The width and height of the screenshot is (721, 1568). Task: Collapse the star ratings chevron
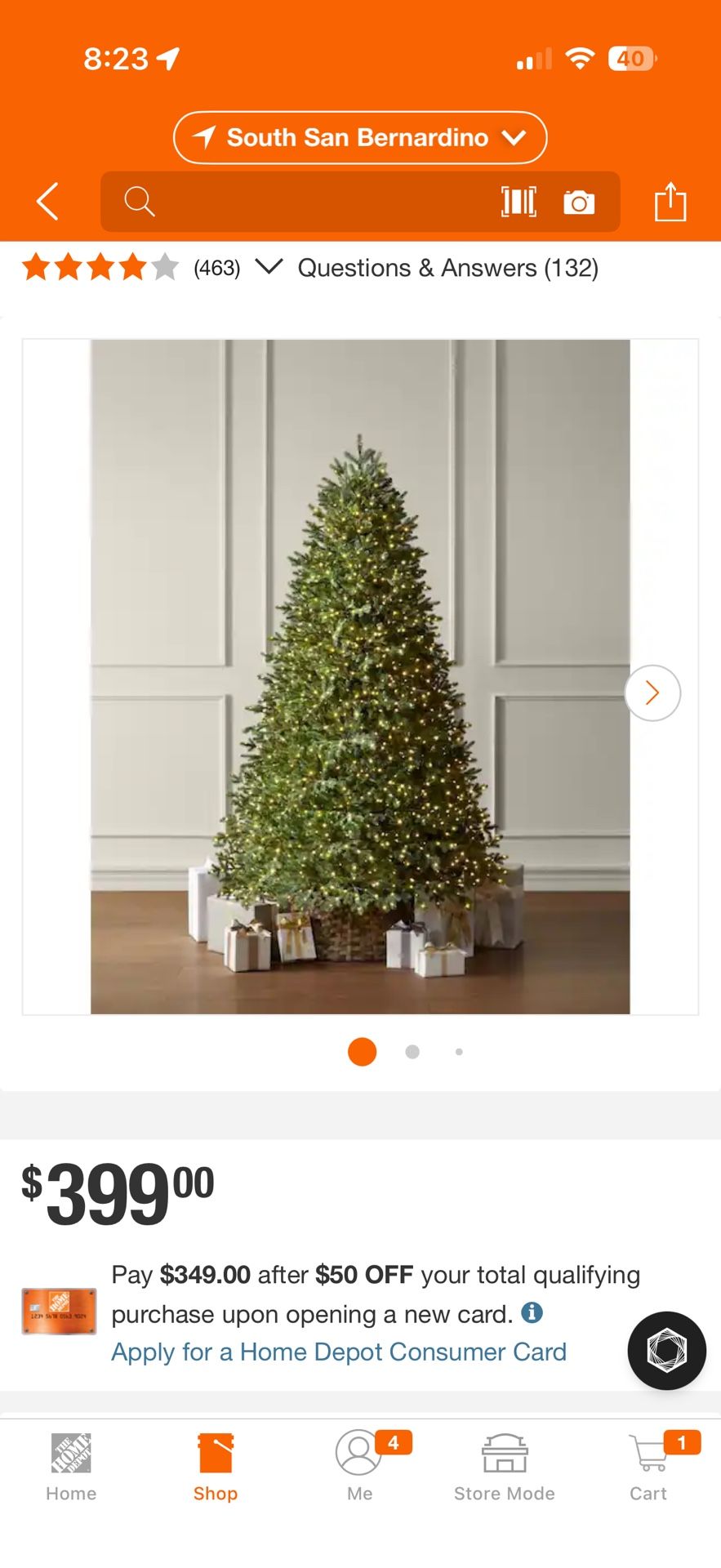(x=269, y=266)
